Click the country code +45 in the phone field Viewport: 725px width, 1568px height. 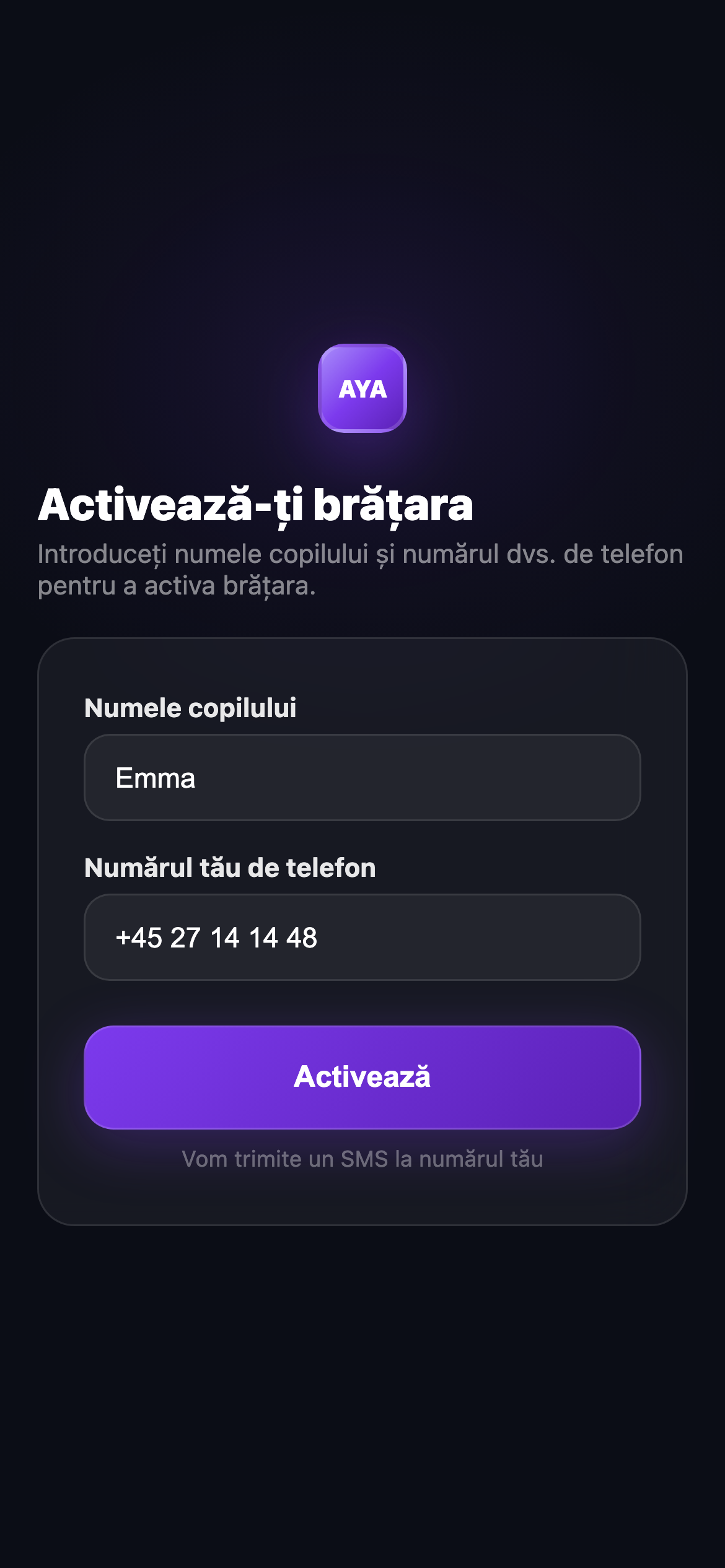click(137, 937)
